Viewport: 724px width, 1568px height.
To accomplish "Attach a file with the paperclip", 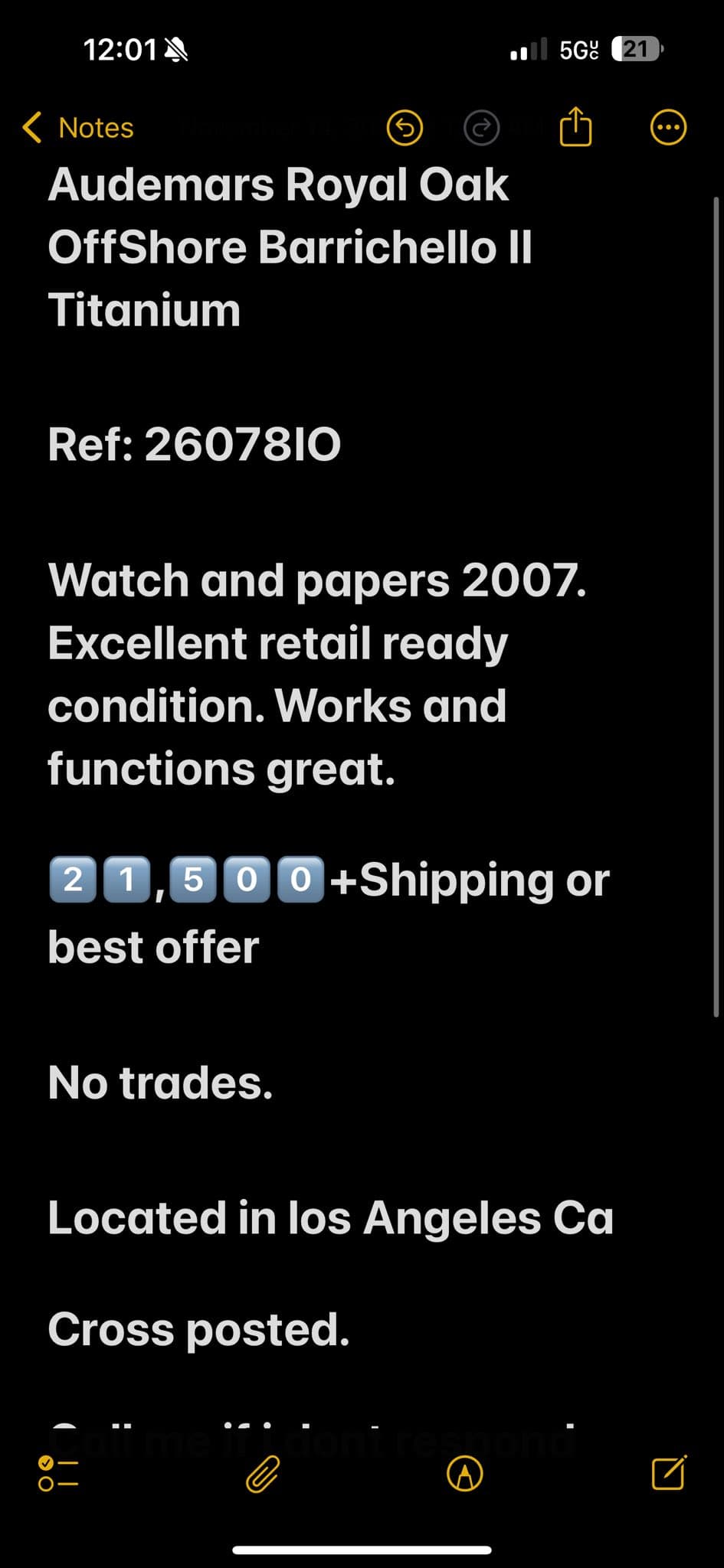I will [x=263, y=1473].
